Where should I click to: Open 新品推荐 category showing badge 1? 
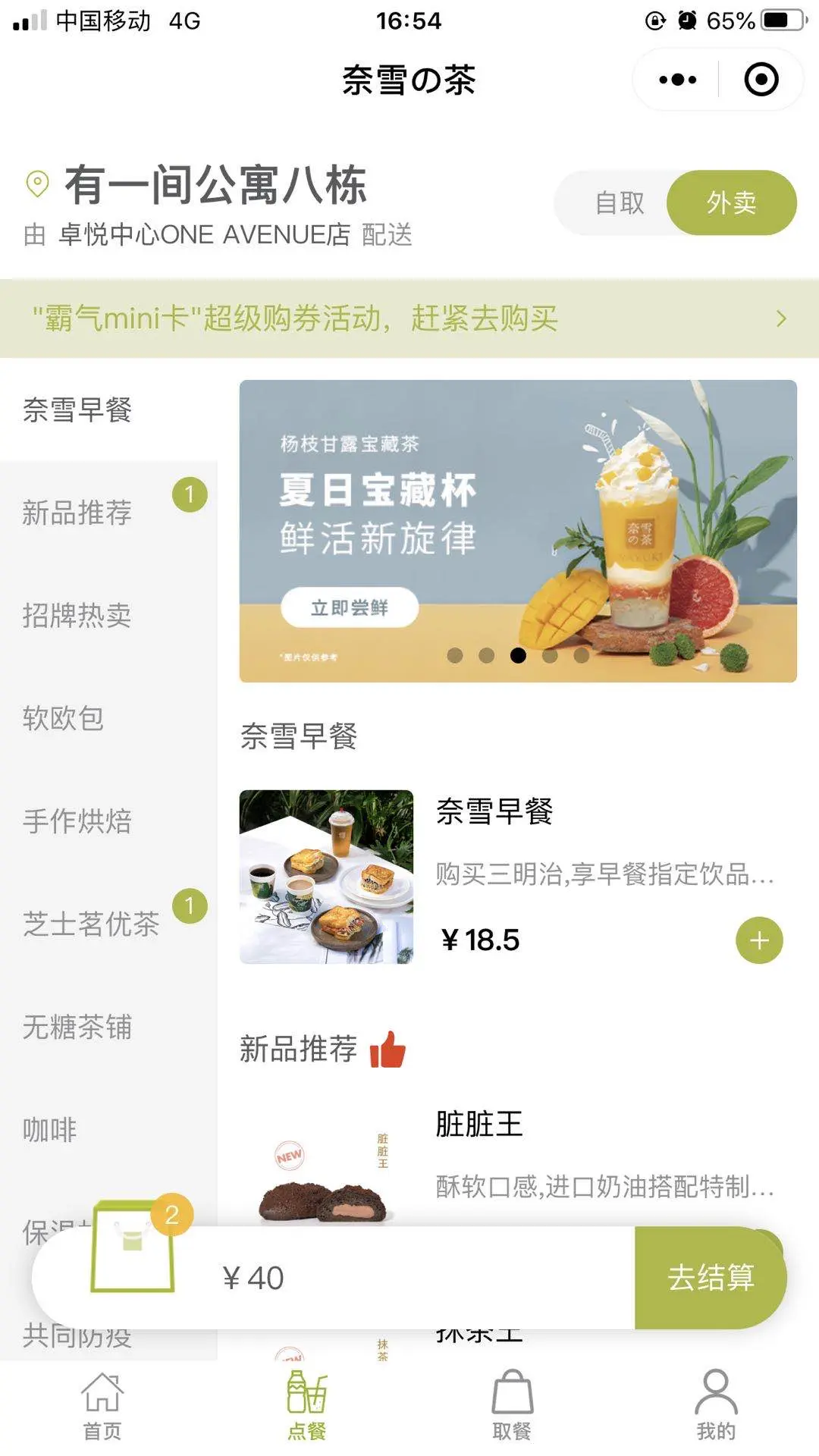coord(77,513)
